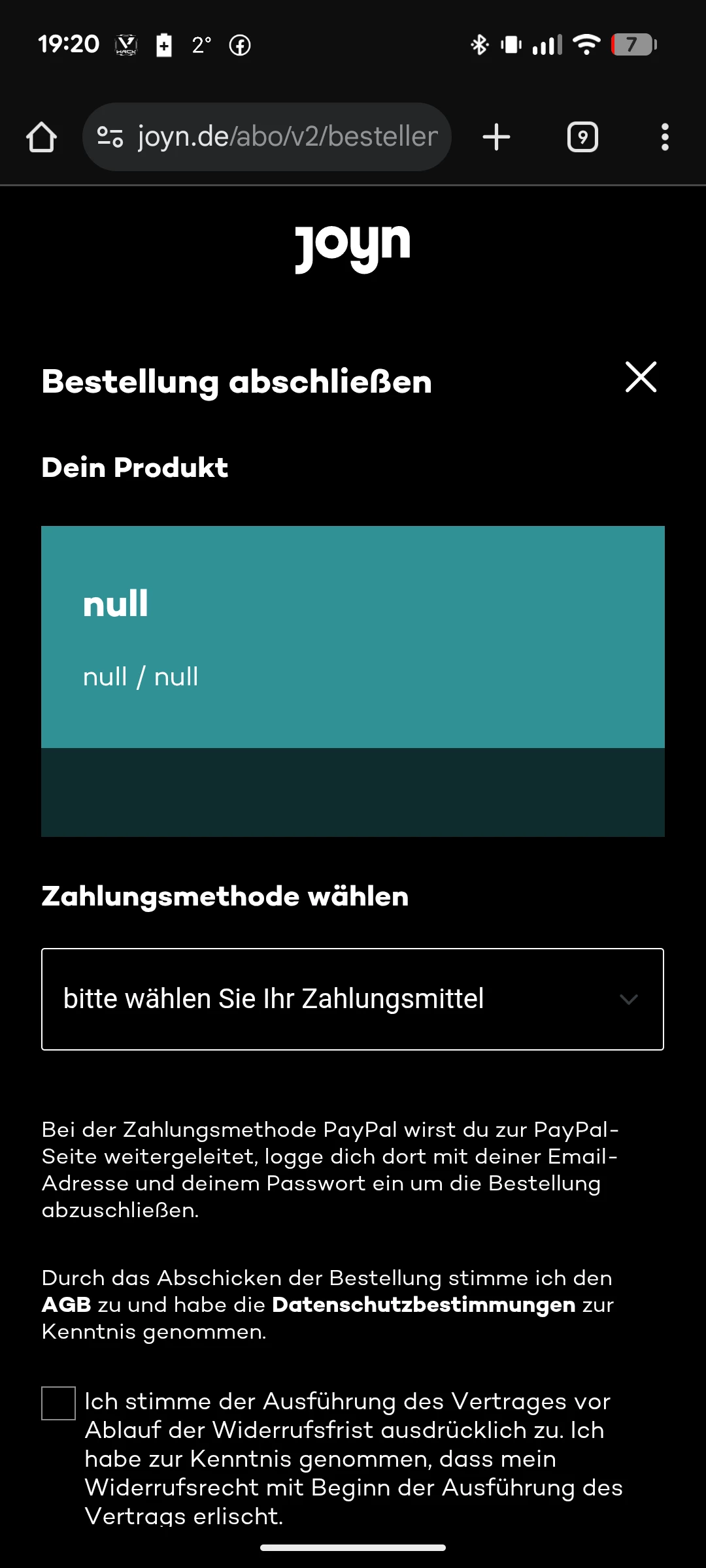Viewport: 706px width, 1568px height.
Task: Expand the Zahlungsmittel payment dropdown
Action: coord(352,999)
